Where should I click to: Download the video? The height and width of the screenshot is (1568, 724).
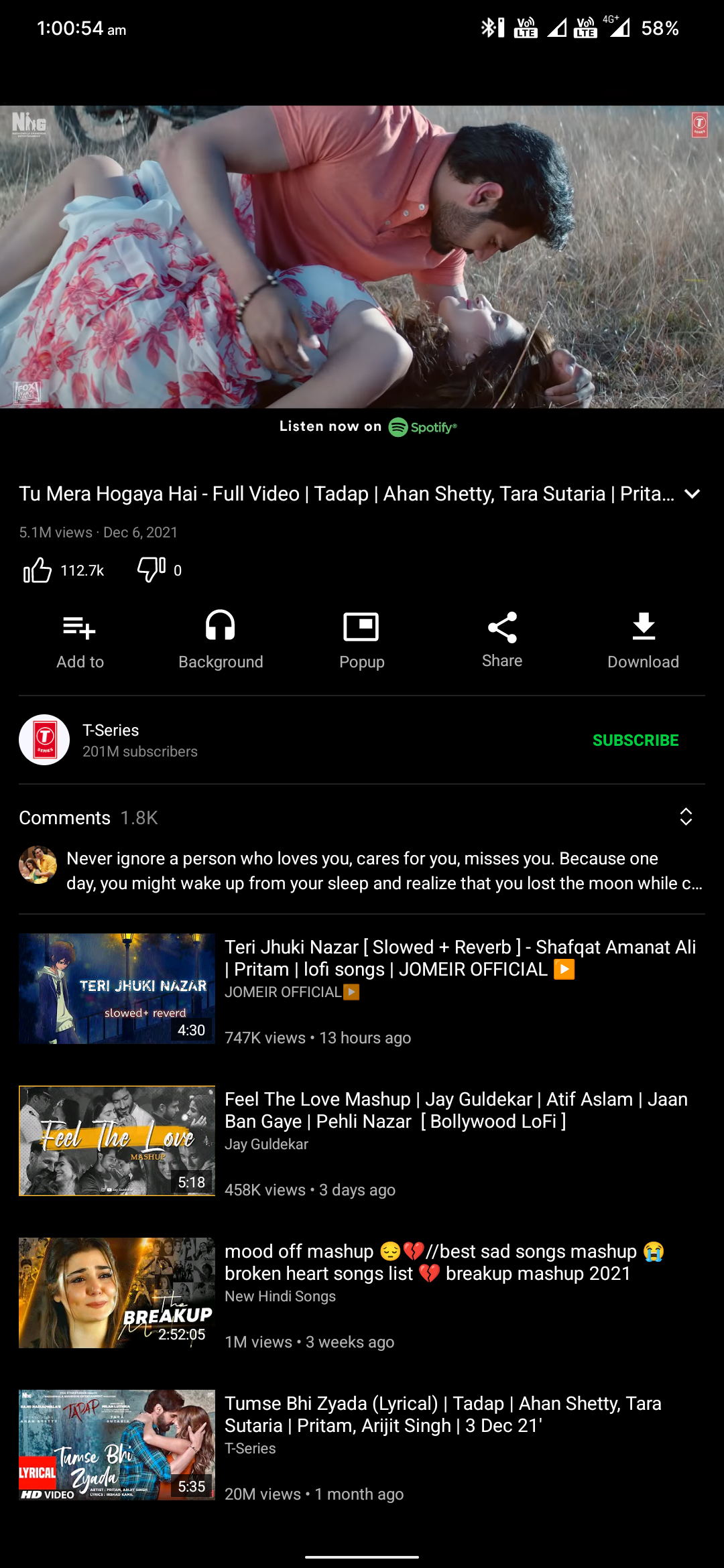tap(643, 640)
